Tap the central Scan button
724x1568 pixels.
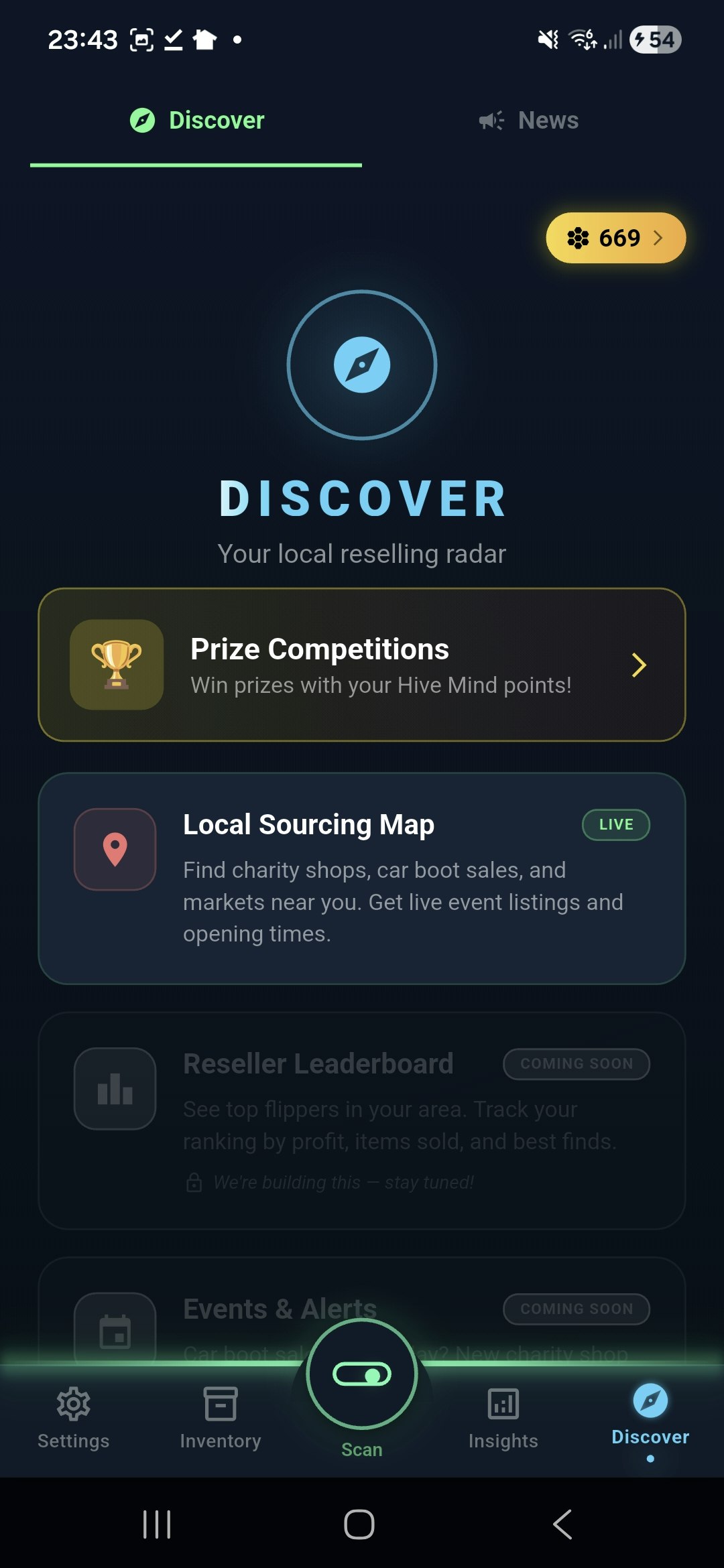click(x=362, y=1375)
